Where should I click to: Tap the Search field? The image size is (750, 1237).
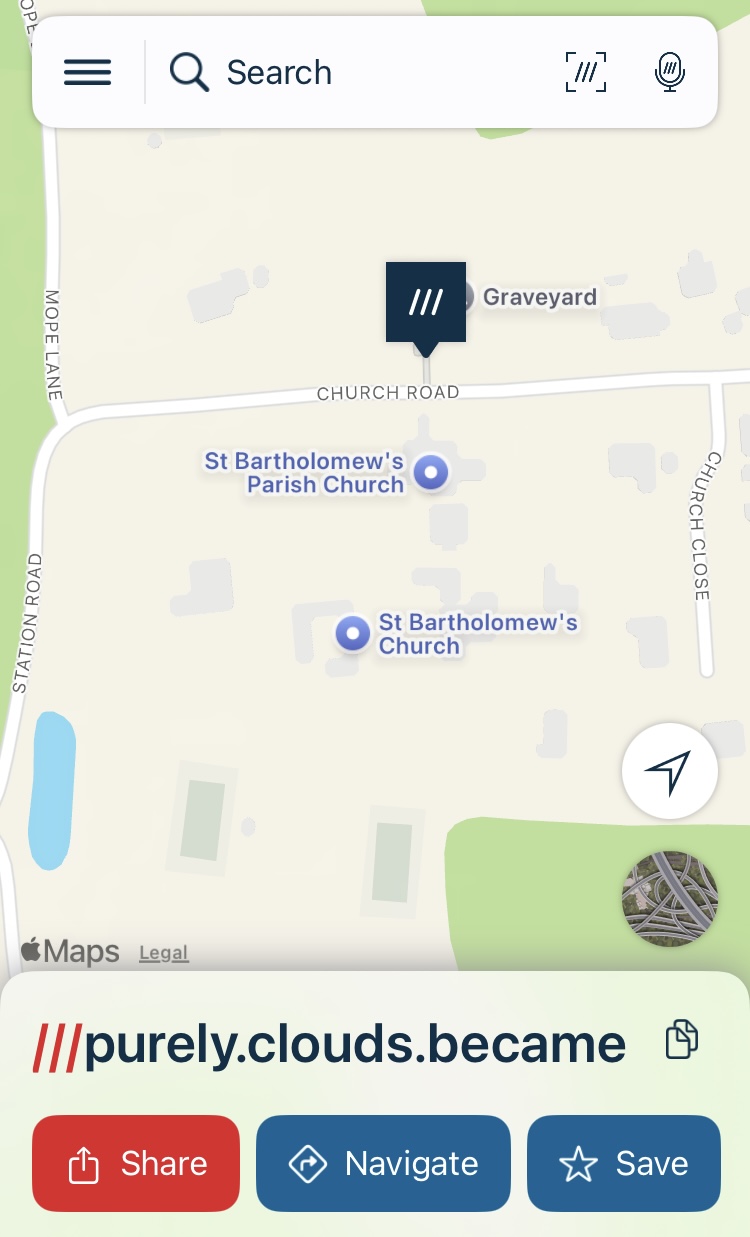(x=350, y=72)
